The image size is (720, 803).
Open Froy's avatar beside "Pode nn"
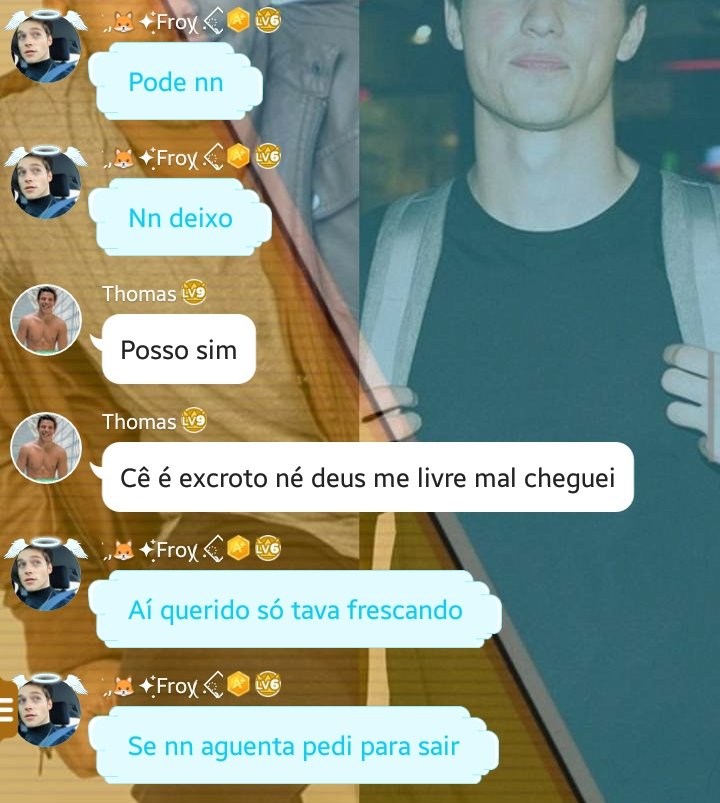[x=45, y=48]
